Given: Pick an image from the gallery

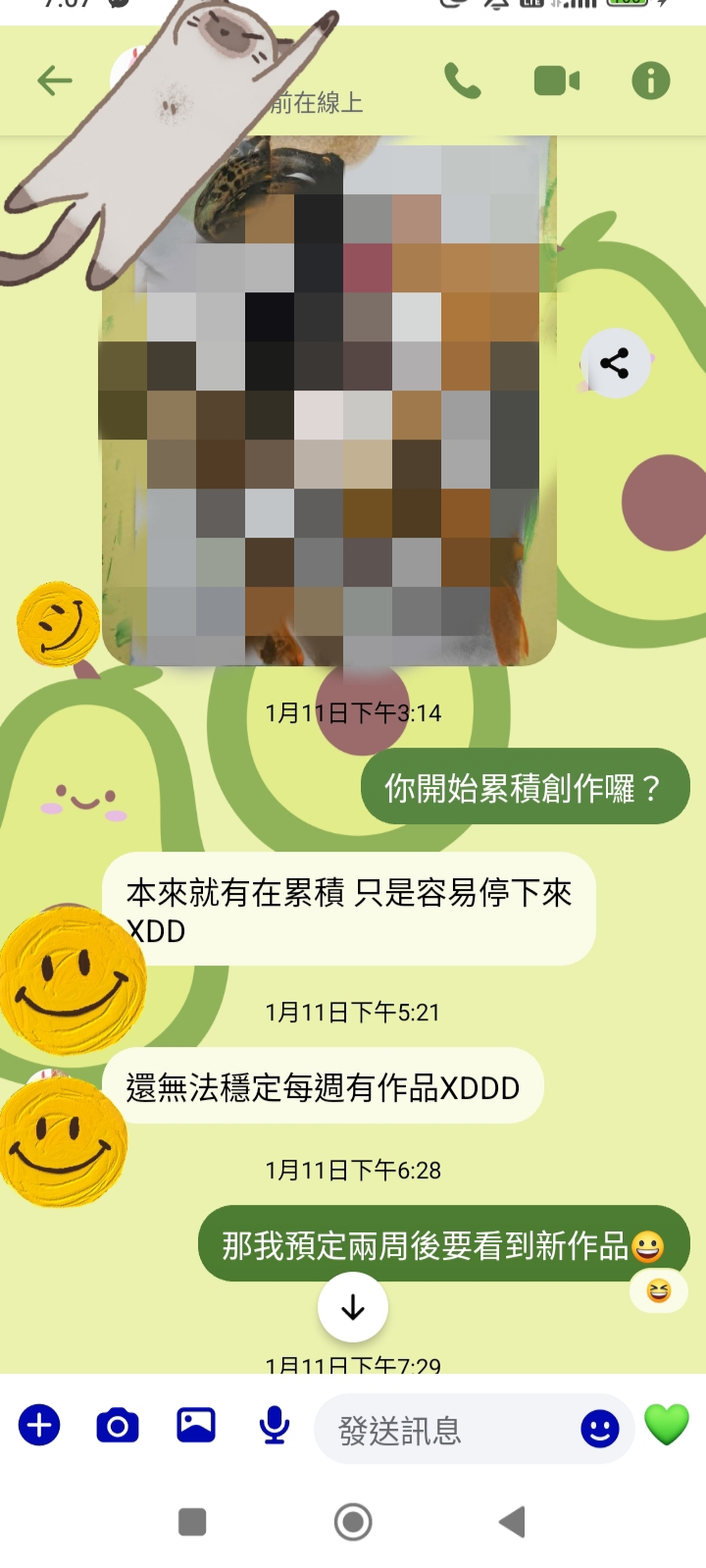Looking at the screenshot, I should coord(196,1425).
